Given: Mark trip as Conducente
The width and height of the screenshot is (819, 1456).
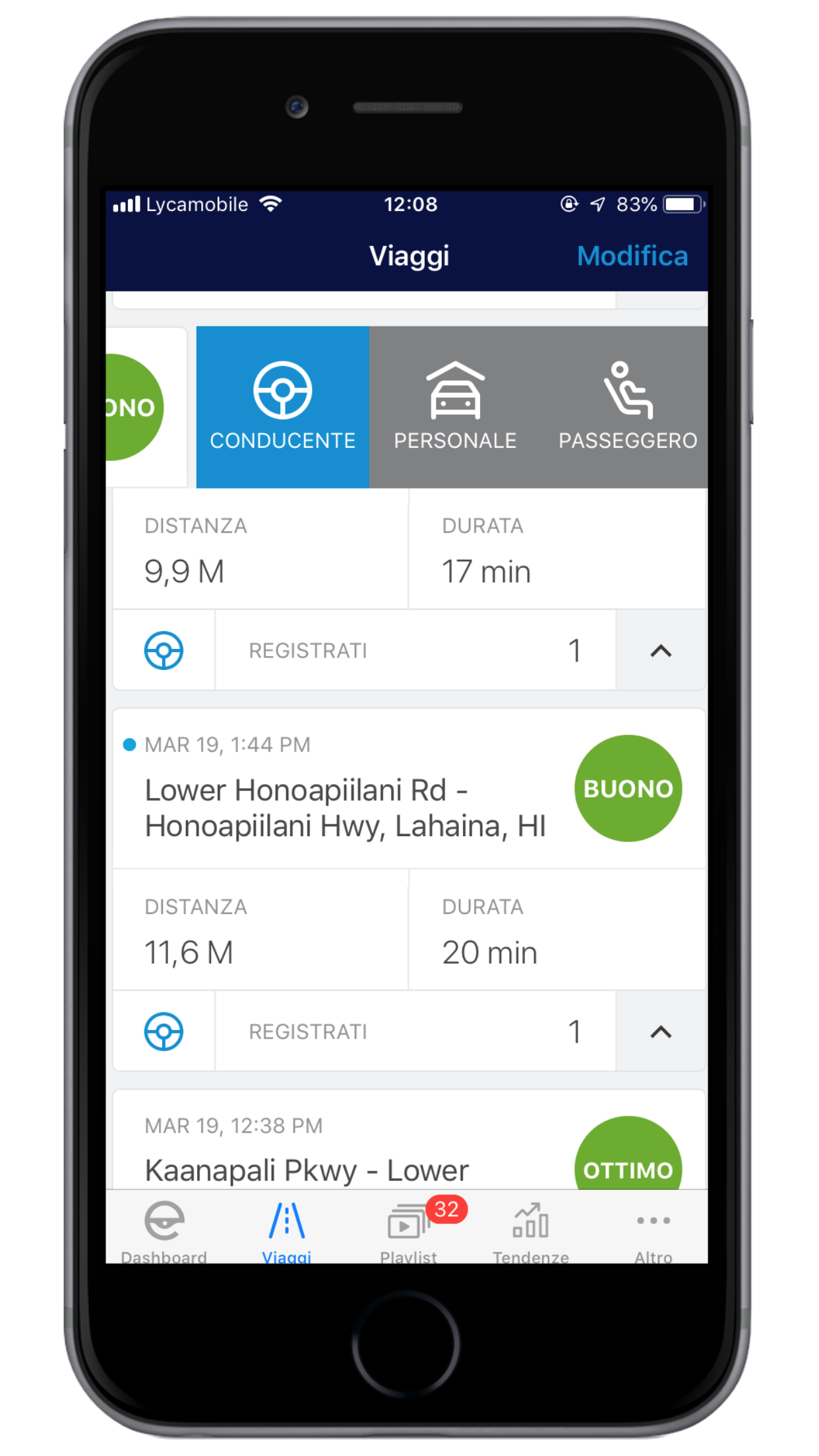Looking at the screenshot, I should coord(282,407).
